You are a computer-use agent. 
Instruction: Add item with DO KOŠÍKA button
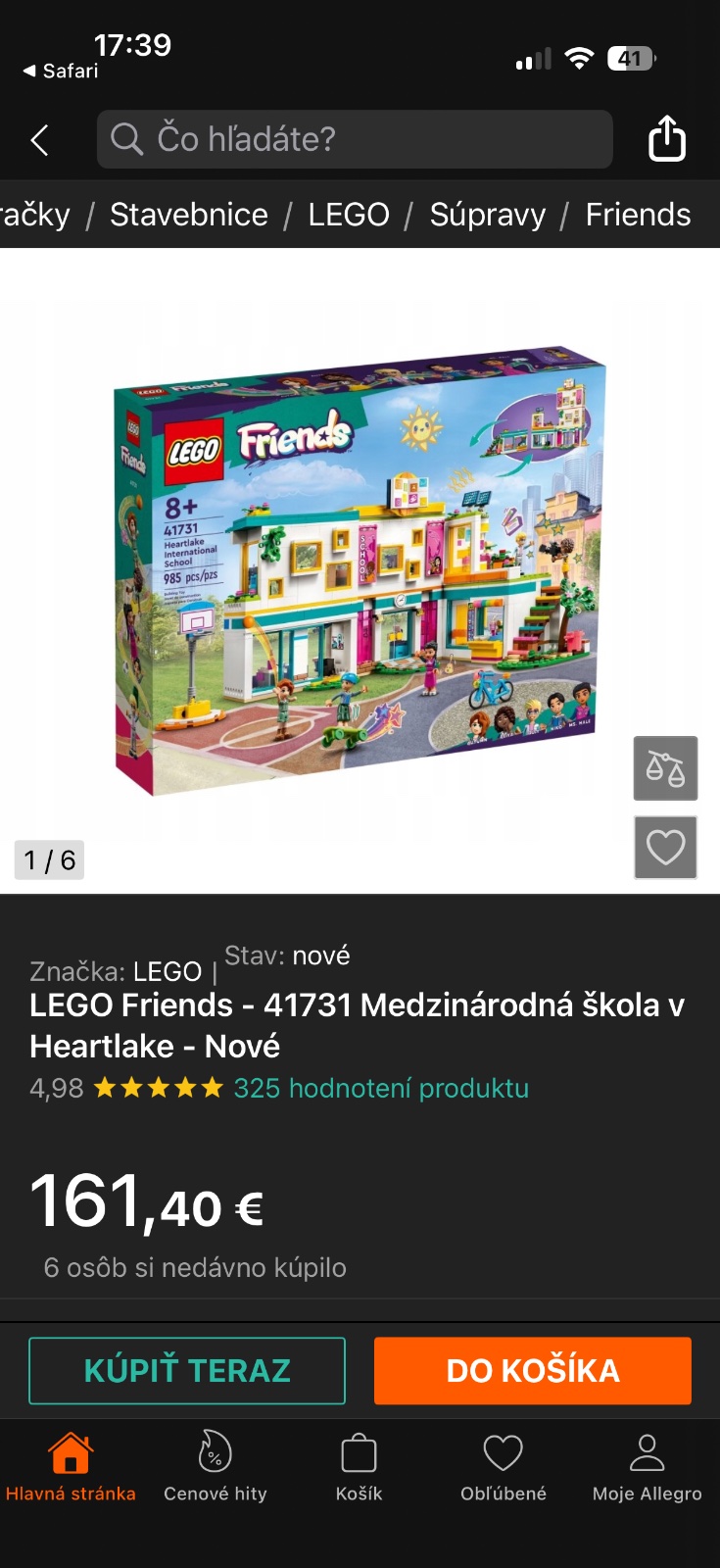point(532,1370)
